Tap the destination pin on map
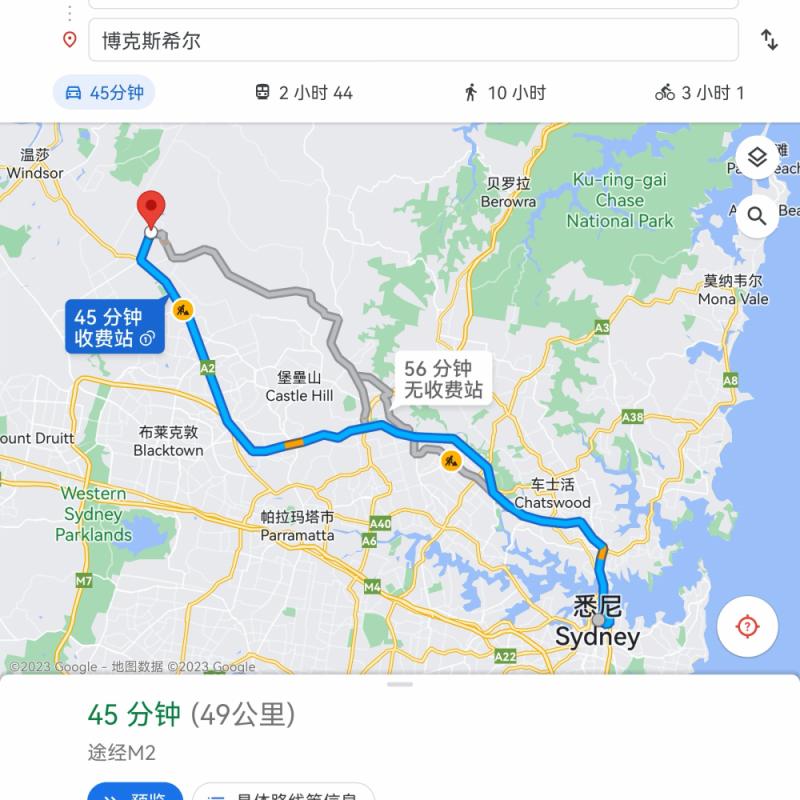 (150, 210)
